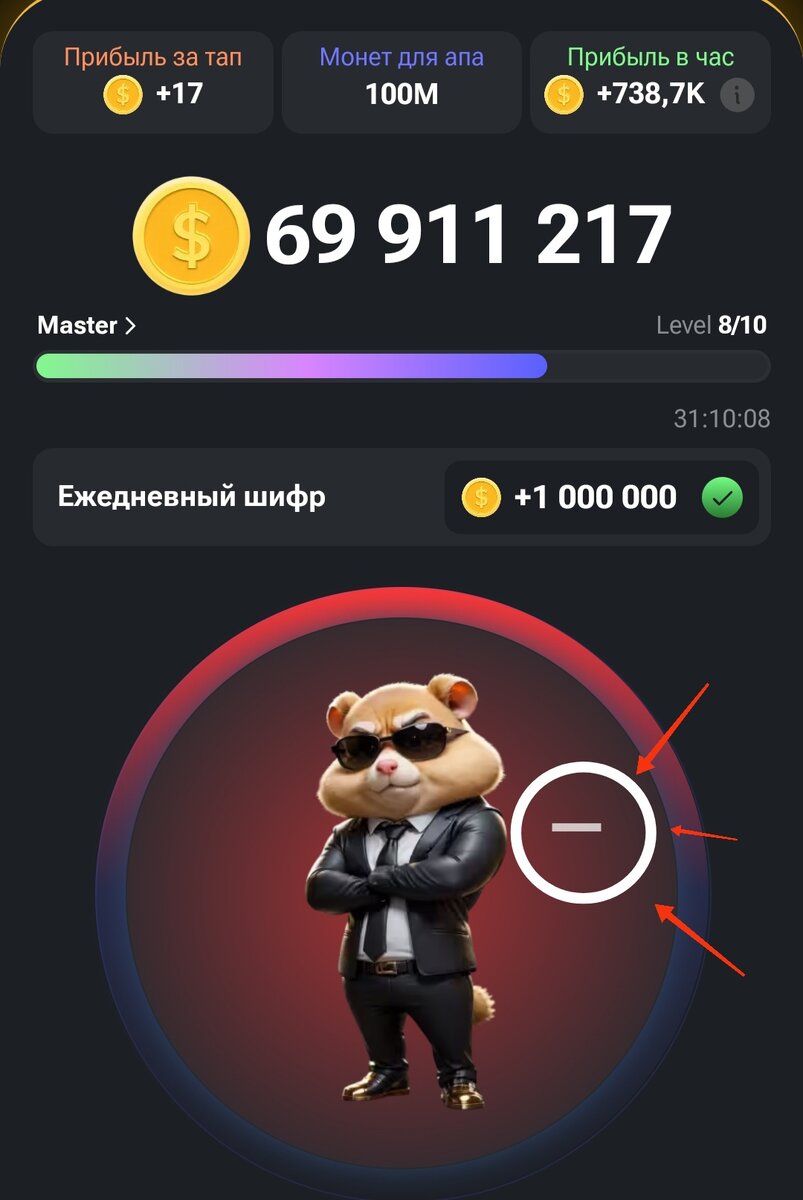Expand the Master league via its chevron

tap(133, 325)
